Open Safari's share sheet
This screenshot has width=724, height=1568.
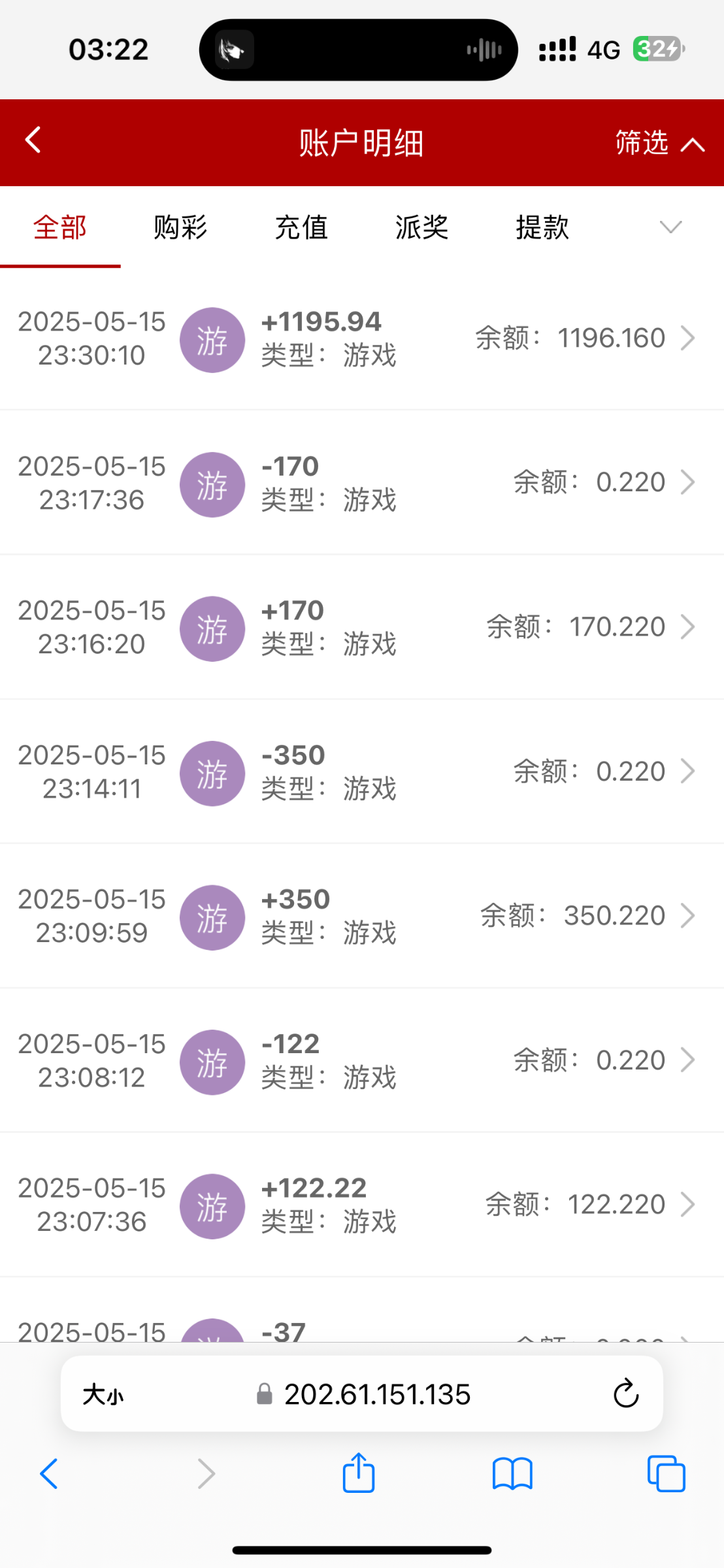tap(359, 1473)
